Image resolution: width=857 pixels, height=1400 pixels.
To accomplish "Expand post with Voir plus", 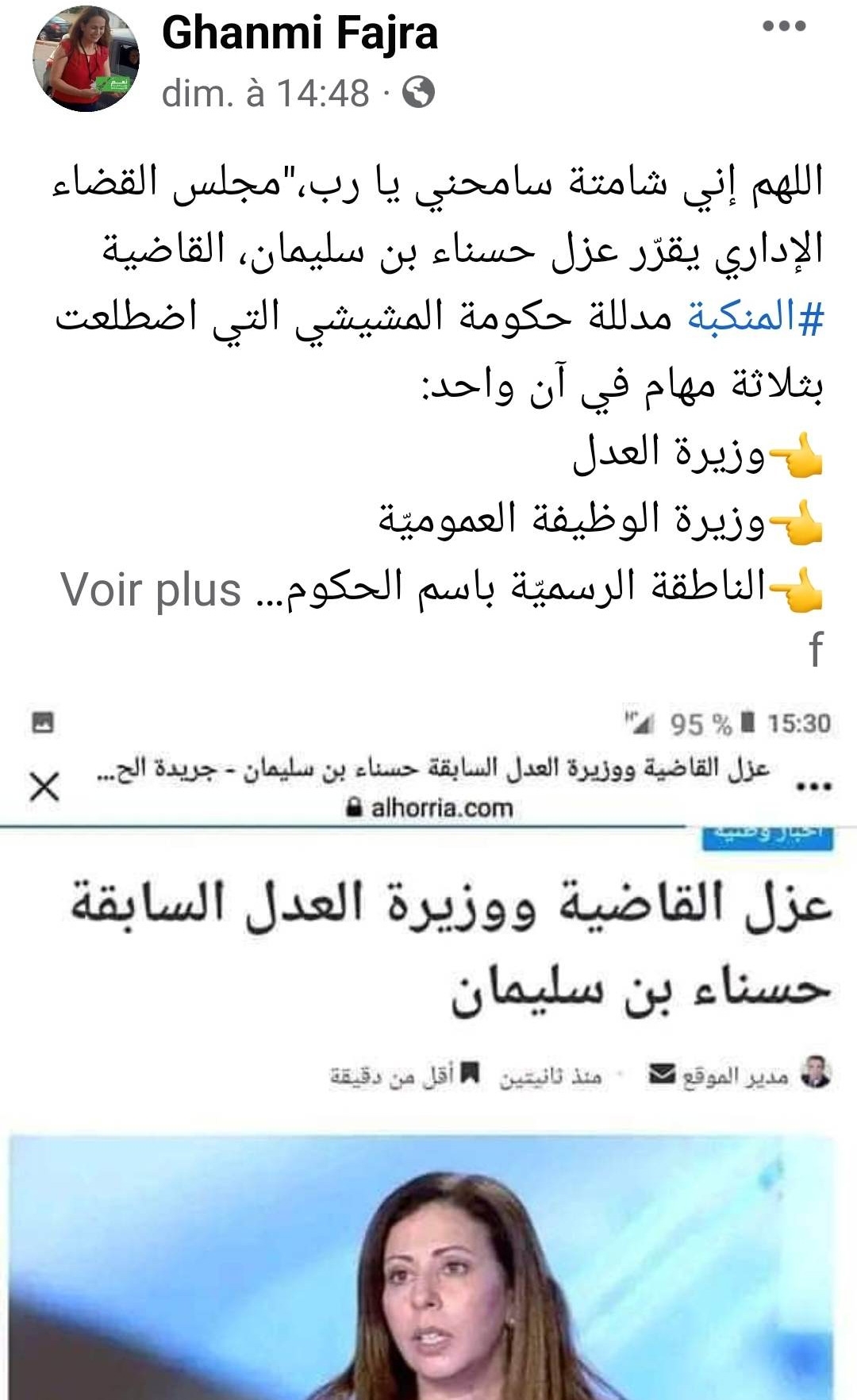I will [151, 590].
